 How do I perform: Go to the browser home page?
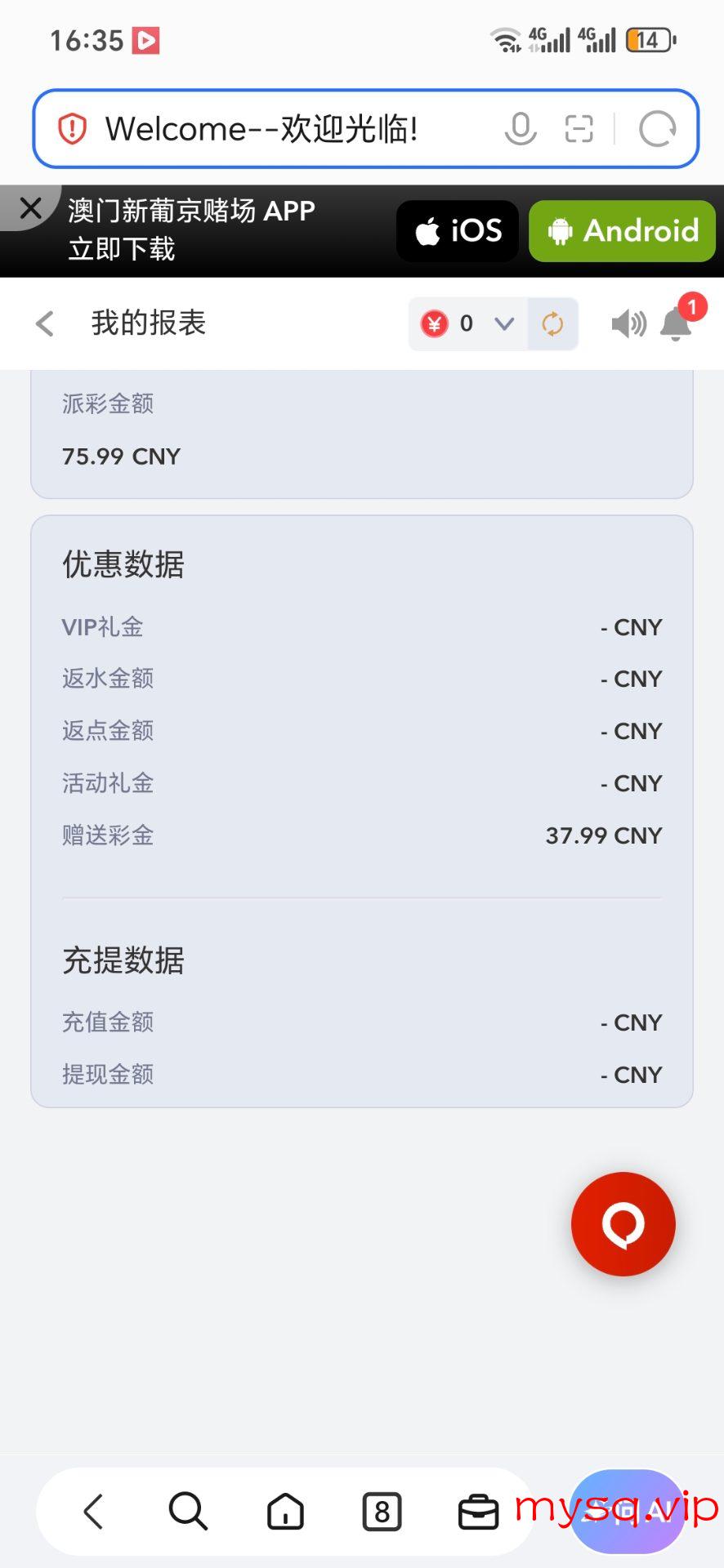[x=285, y=1511]
